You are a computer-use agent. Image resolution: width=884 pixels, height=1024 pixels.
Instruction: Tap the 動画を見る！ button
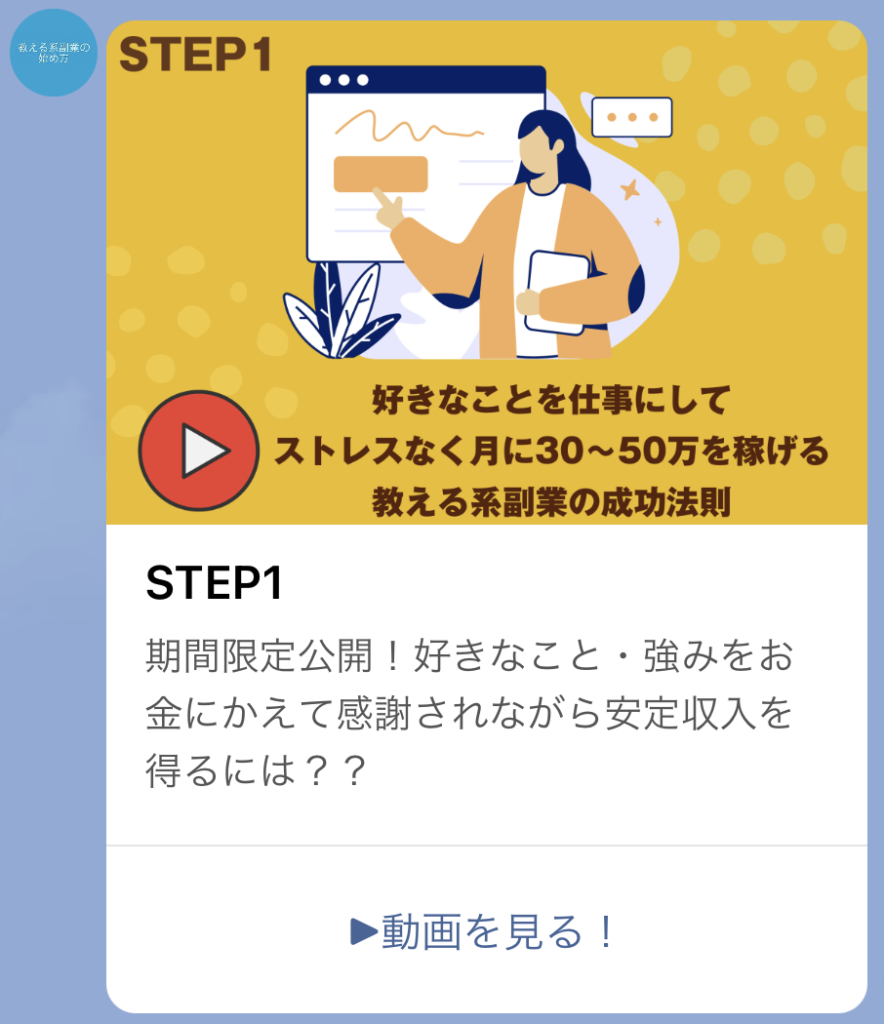tap(485, 931)
